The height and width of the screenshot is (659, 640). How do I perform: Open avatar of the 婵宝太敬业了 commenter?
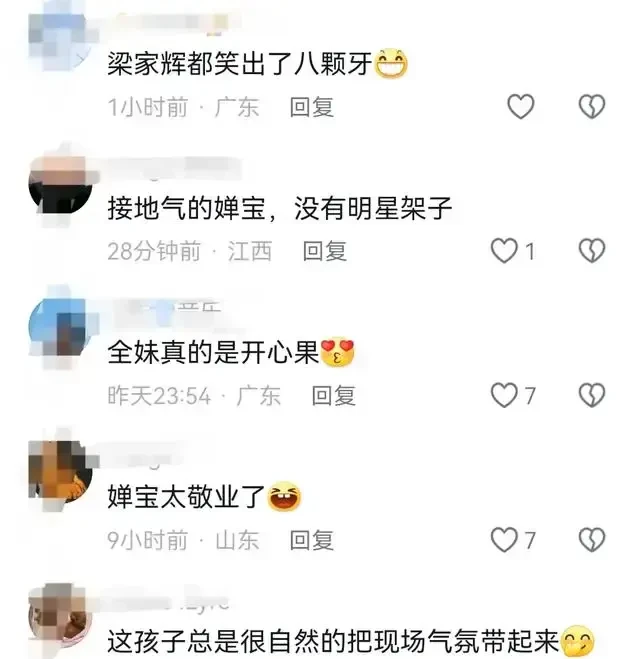[x=61, y=470]
